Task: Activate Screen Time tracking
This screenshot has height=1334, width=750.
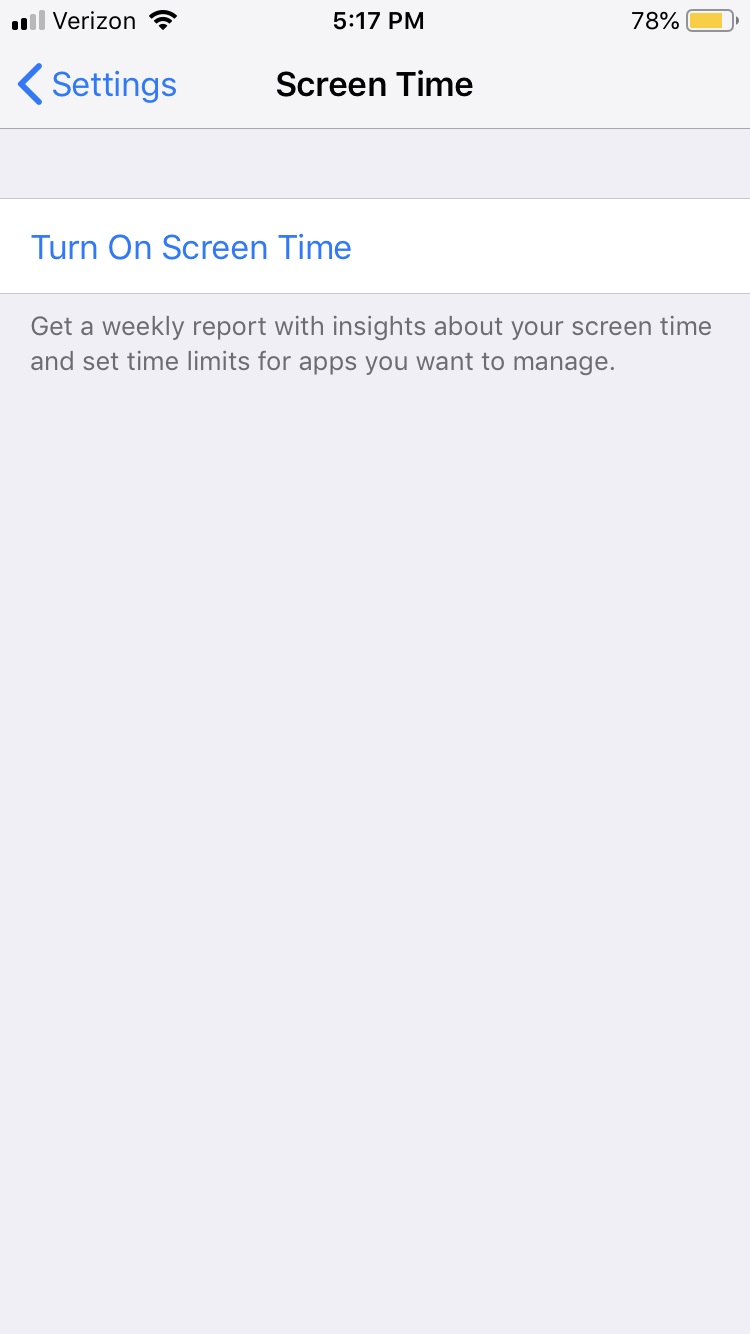Action: click(x=191, y=246)
